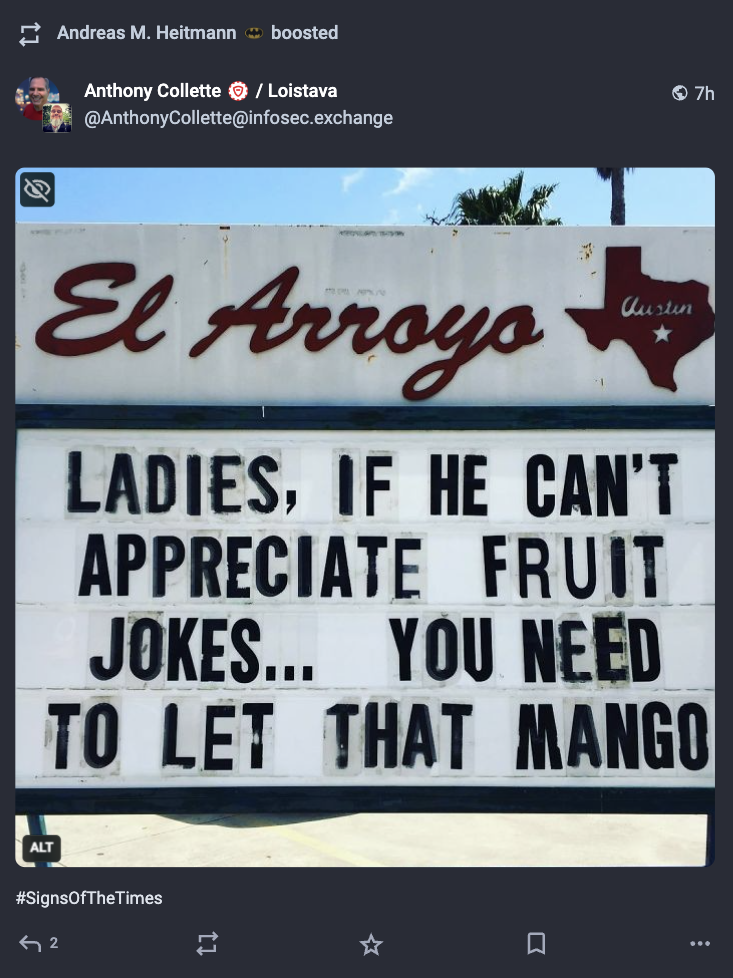Reply to Anthony Collette's post
The width and height of the screenshot is (733, 978).
(30, 943)
